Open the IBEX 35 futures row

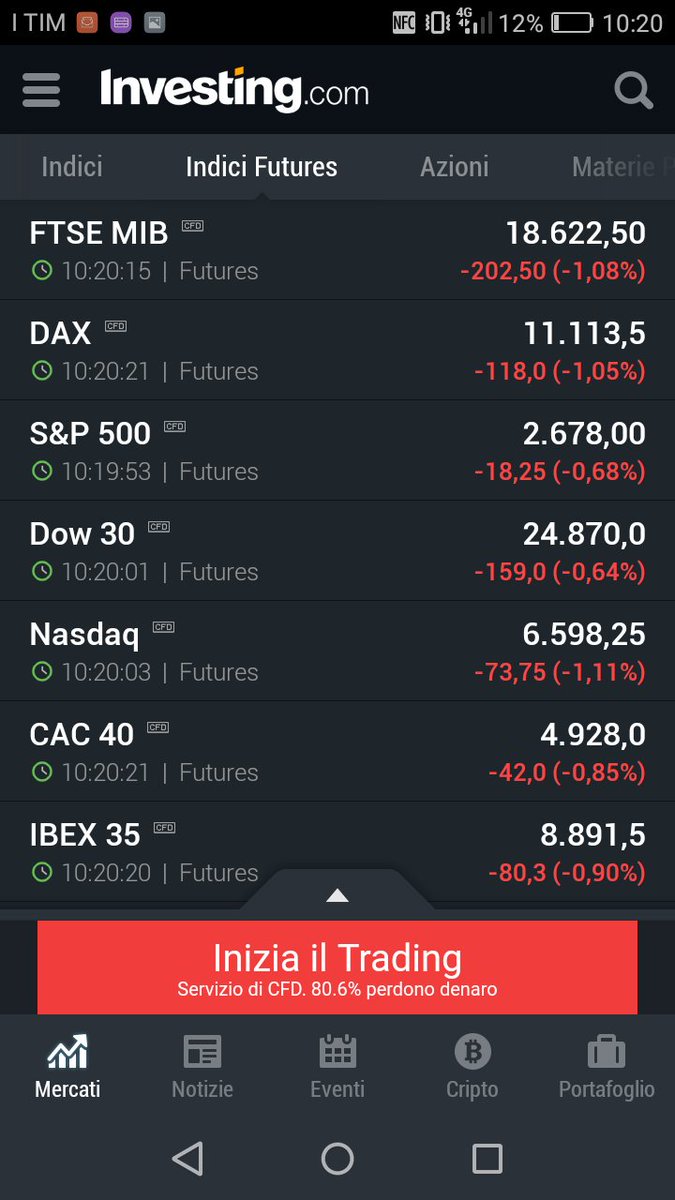[337, 851]
